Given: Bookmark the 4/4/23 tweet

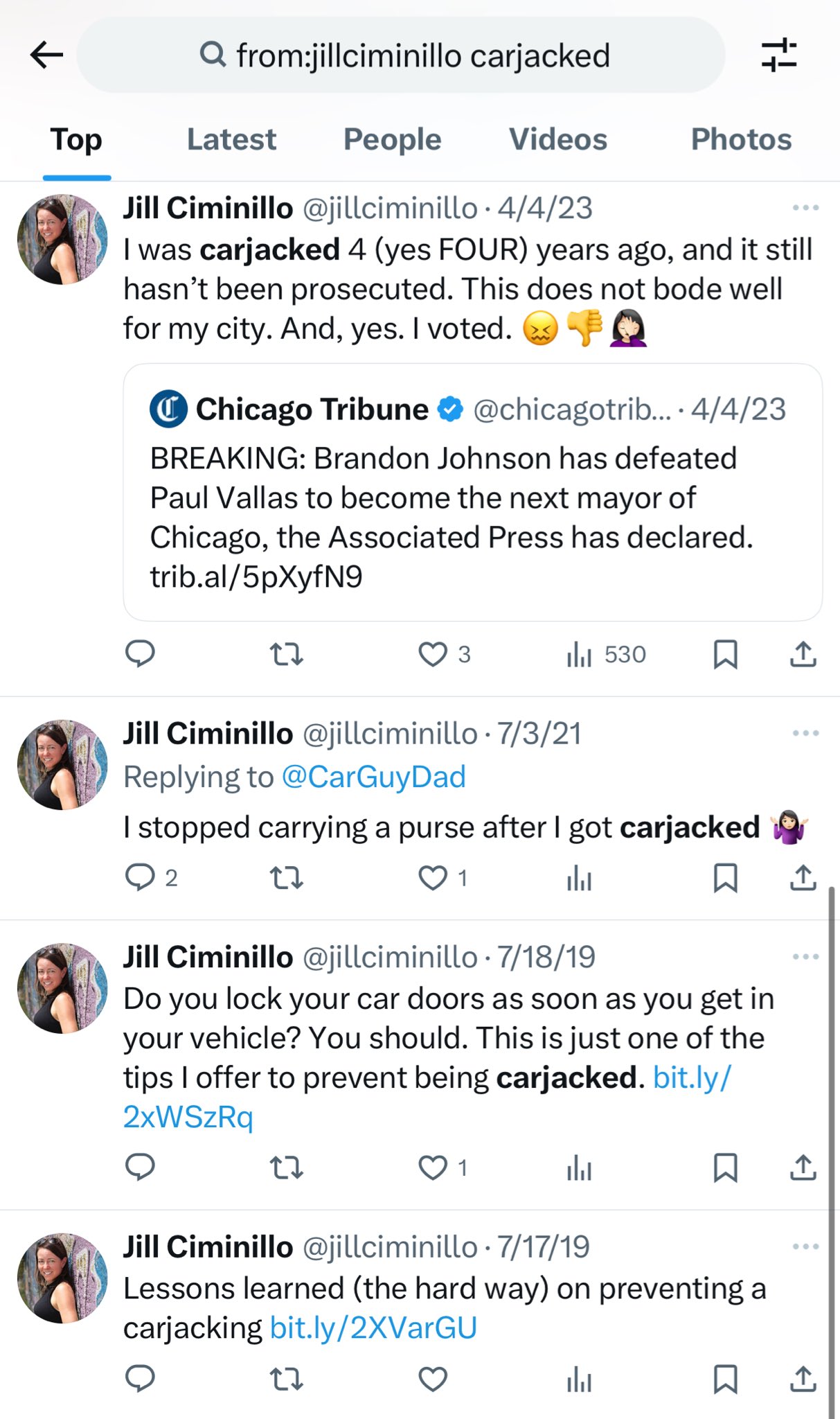Looking at the screenshot, I should click(x=725, y=654).
